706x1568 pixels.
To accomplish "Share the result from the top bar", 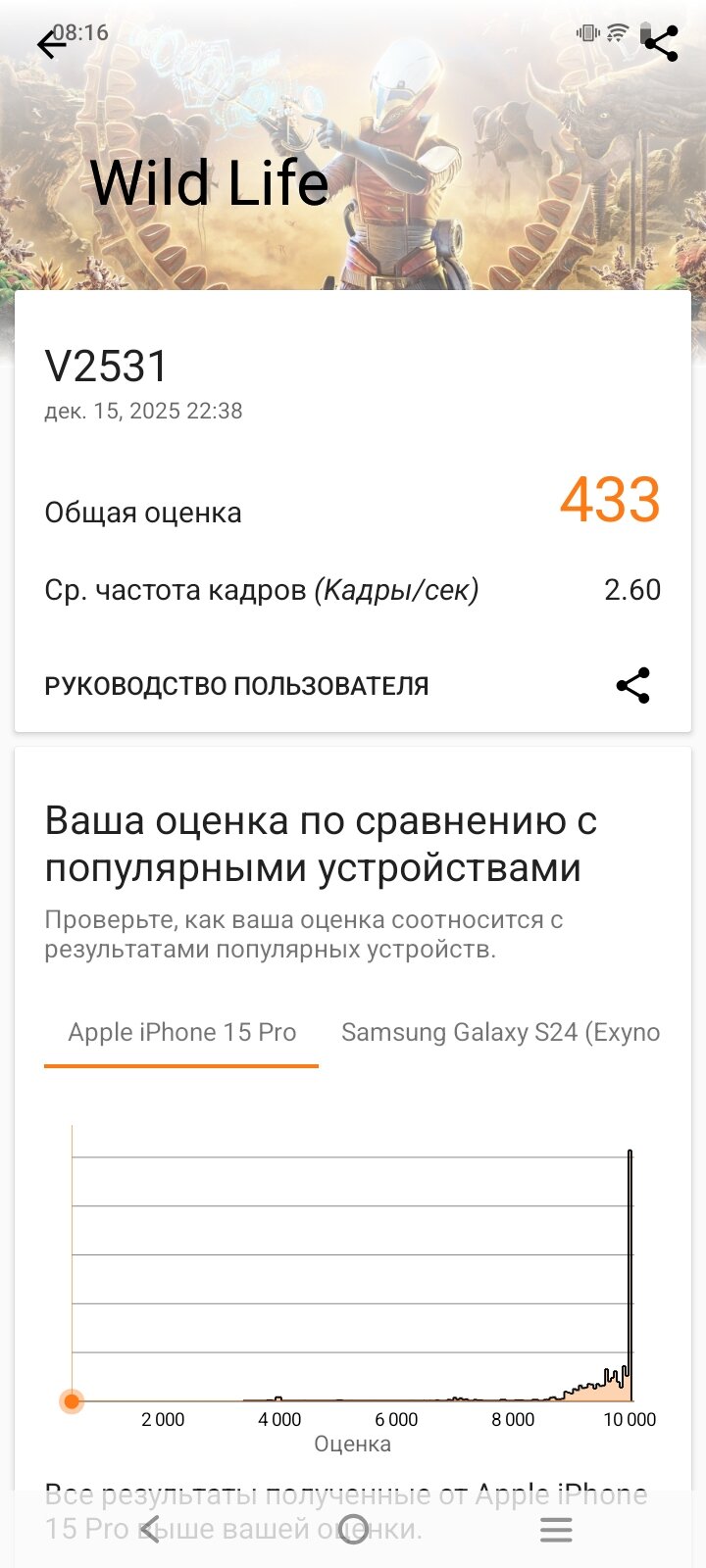I will click(x=662, y=44).
